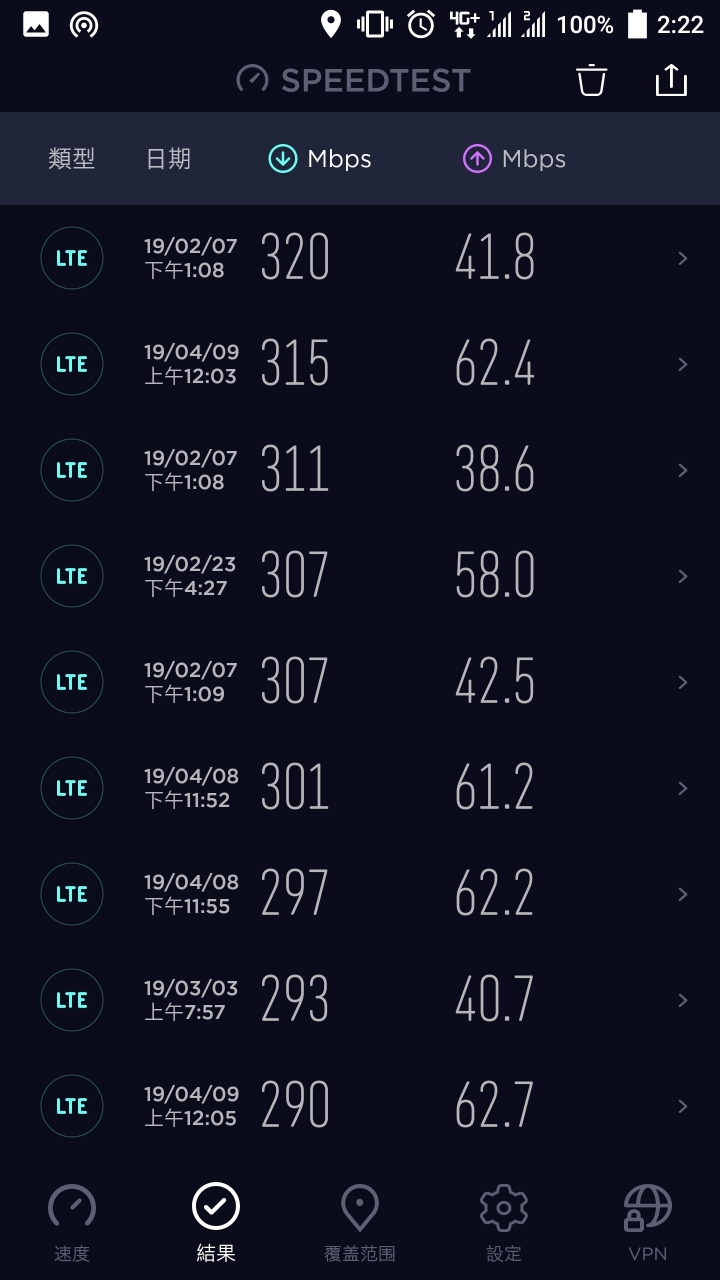Switch to the VPN tab
Image resolution: width=720 pixels, height=1280 pixels.
point(648,1222)
